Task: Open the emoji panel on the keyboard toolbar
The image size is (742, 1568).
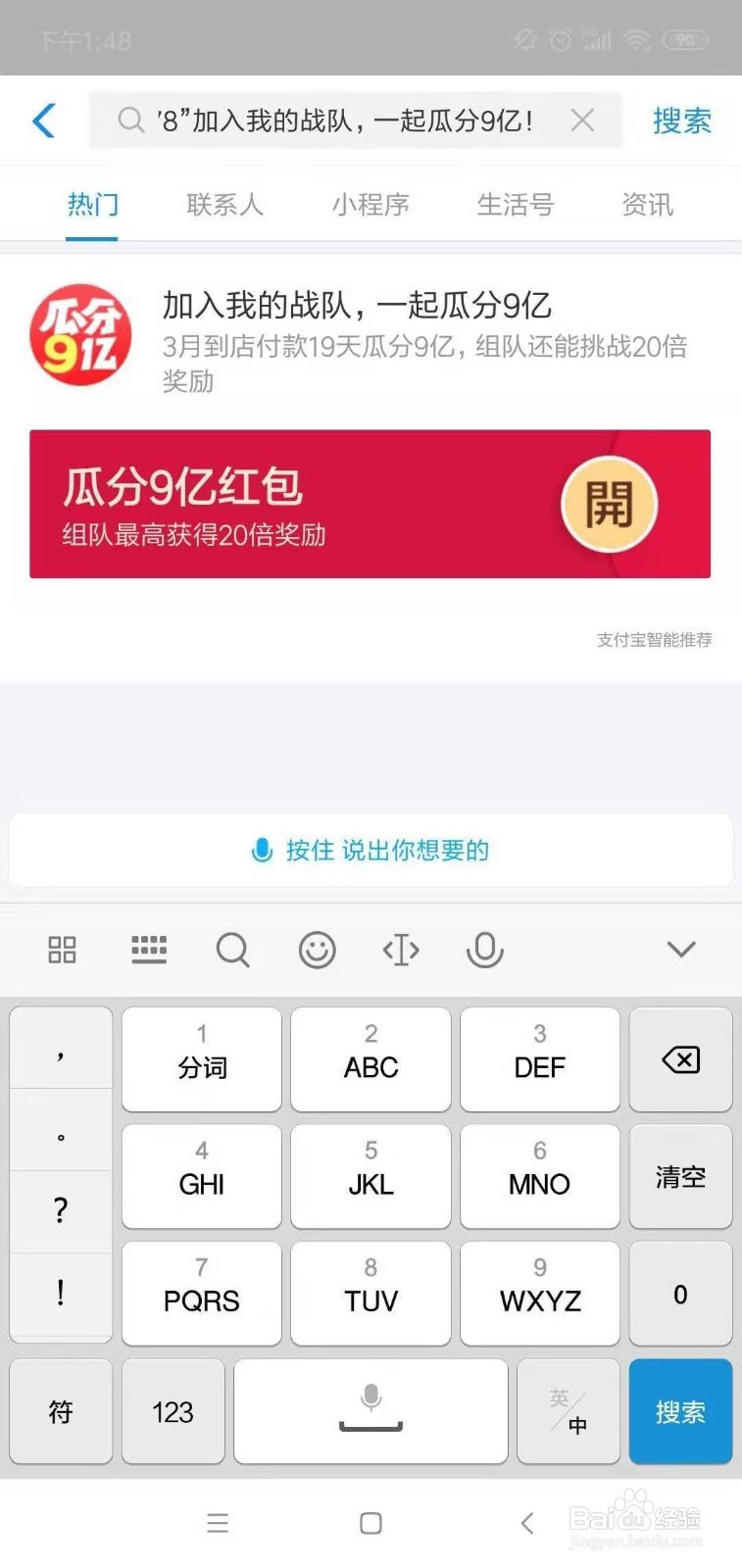Action: [317, 950]
